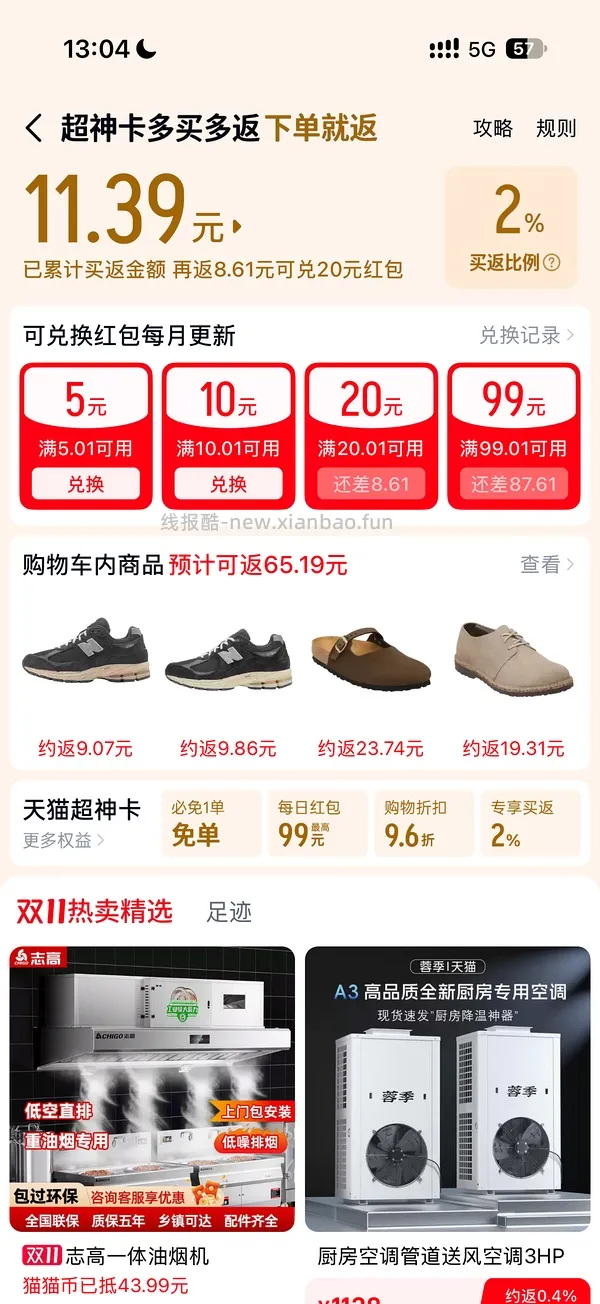Image resolution: width=600 pixels, height=1304 pixels.
Task: Redeem the 5元 red packet
Action: [x=86, y=484]
